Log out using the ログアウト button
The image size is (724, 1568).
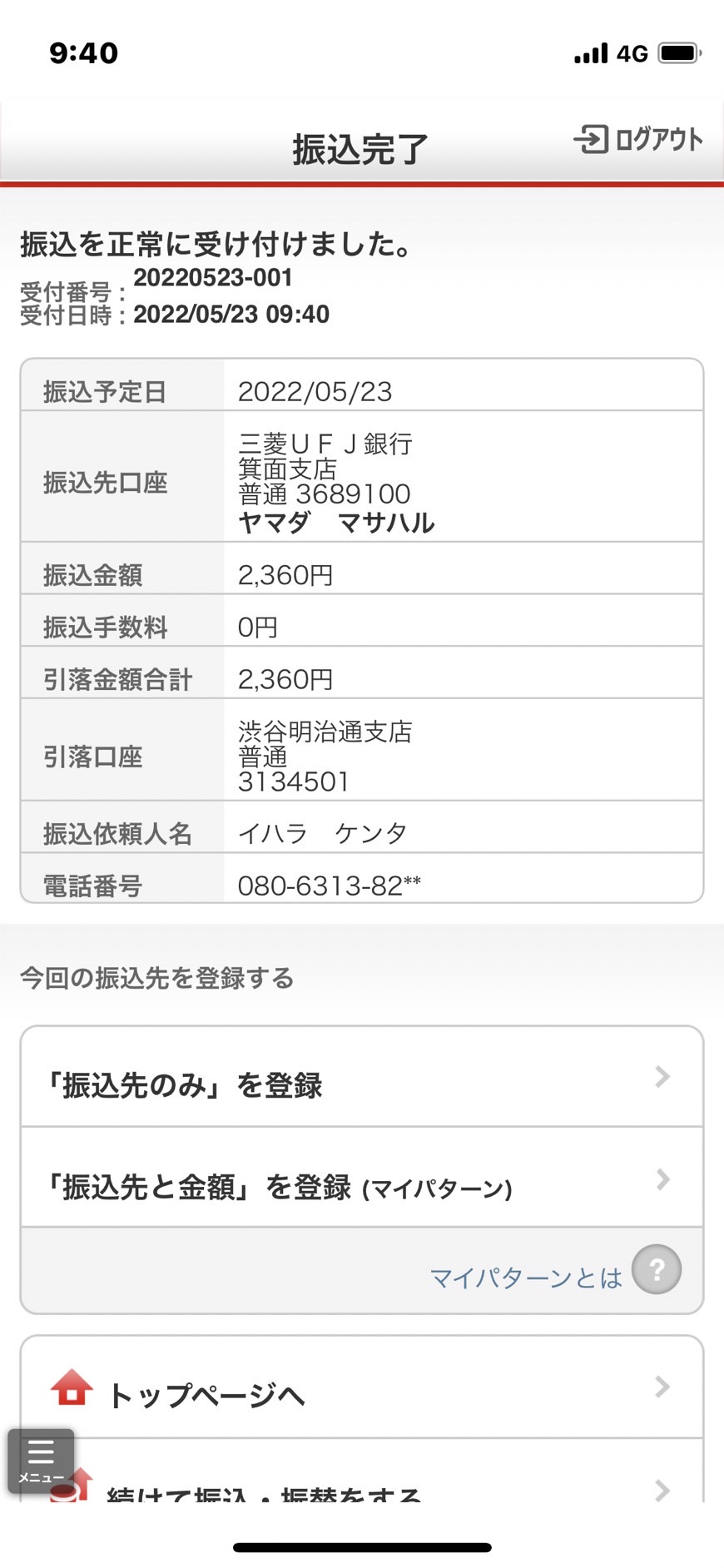(638, 138)
